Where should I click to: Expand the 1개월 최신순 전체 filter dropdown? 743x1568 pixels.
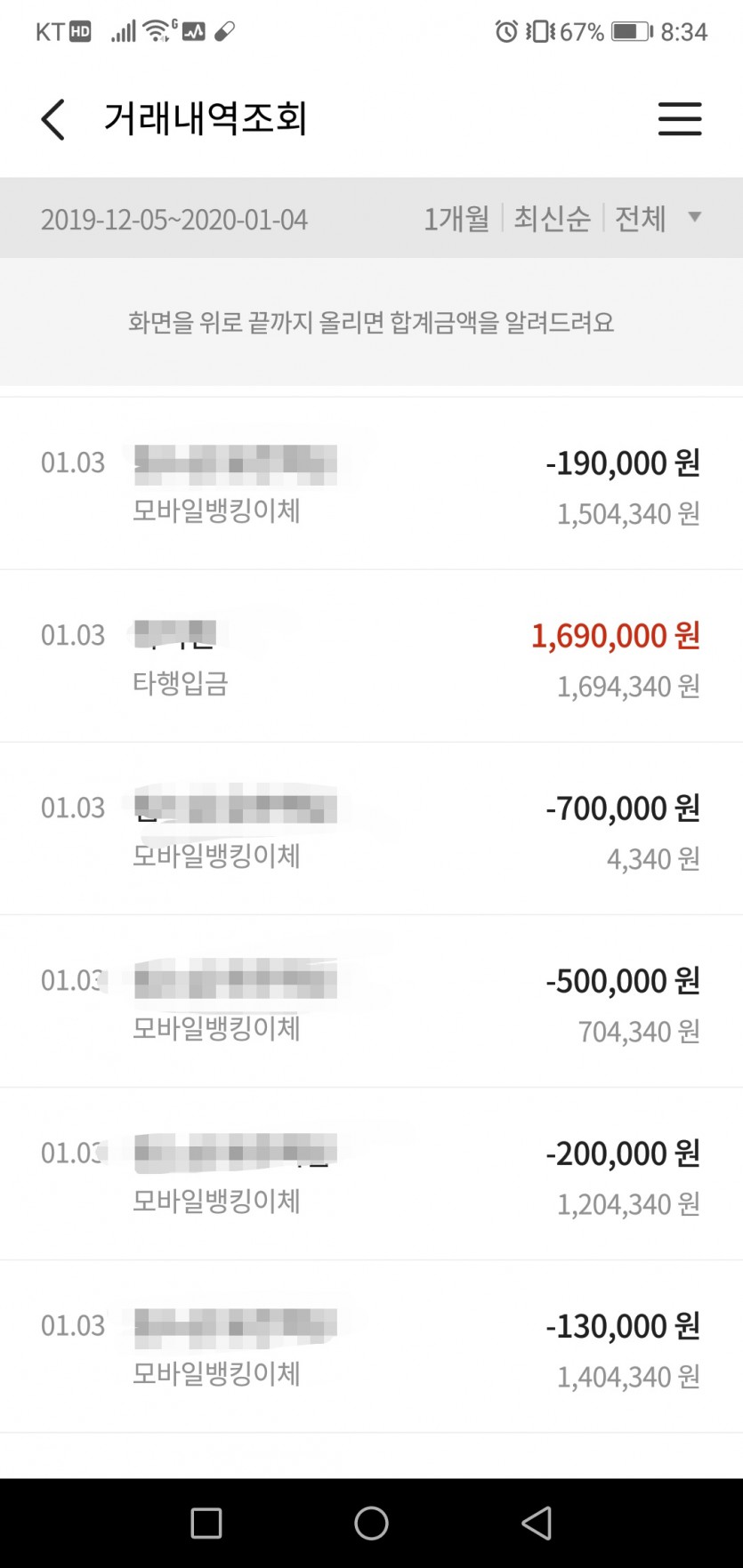(694, 217)
